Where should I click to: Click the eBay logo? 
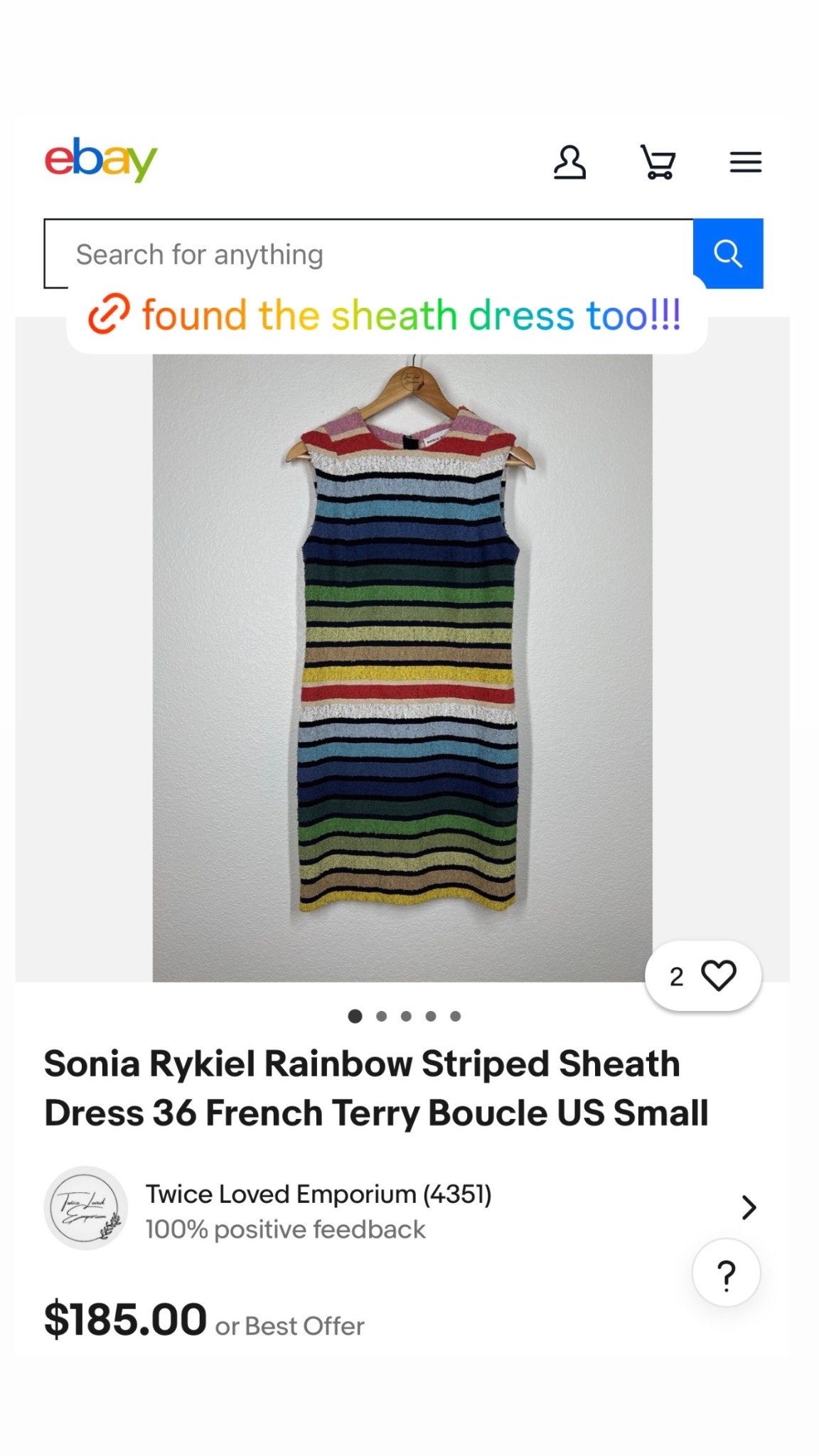point(100,159)
